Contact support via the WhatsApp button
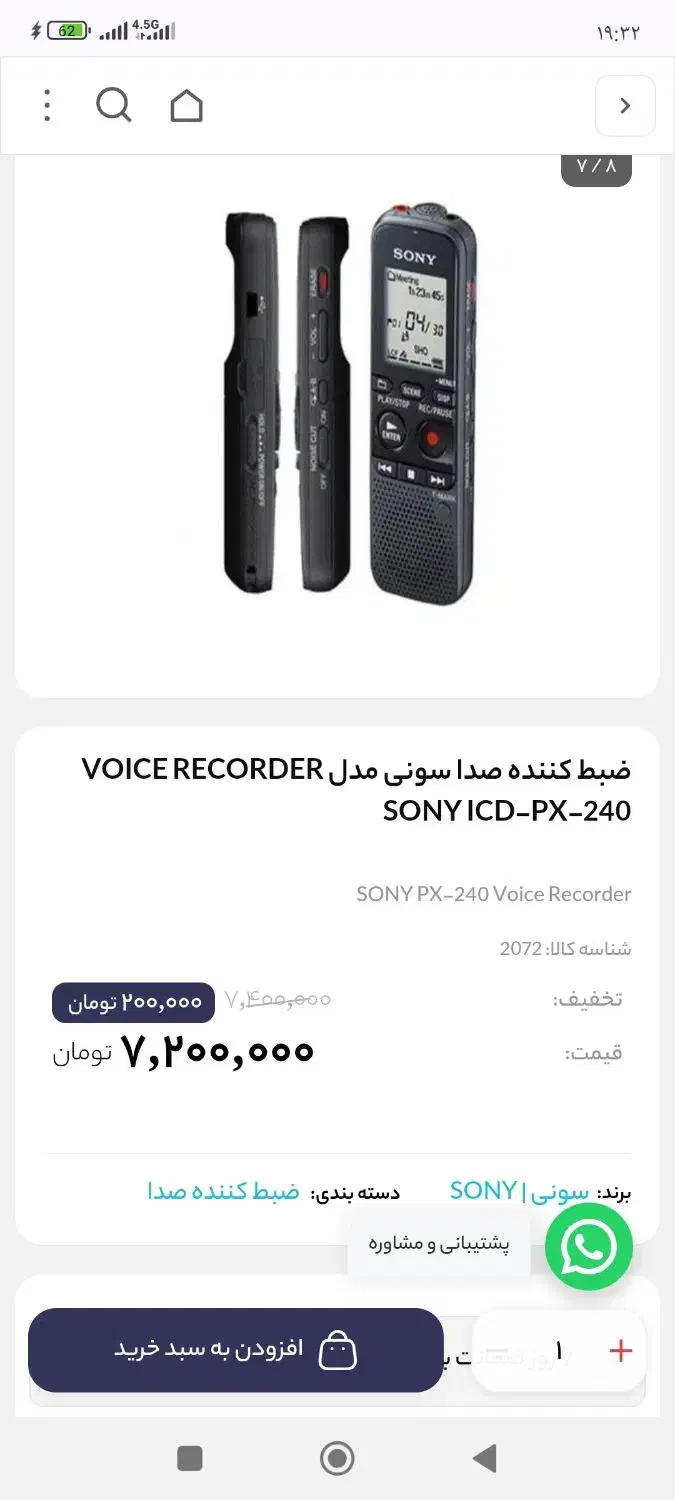 point(588,1246)
